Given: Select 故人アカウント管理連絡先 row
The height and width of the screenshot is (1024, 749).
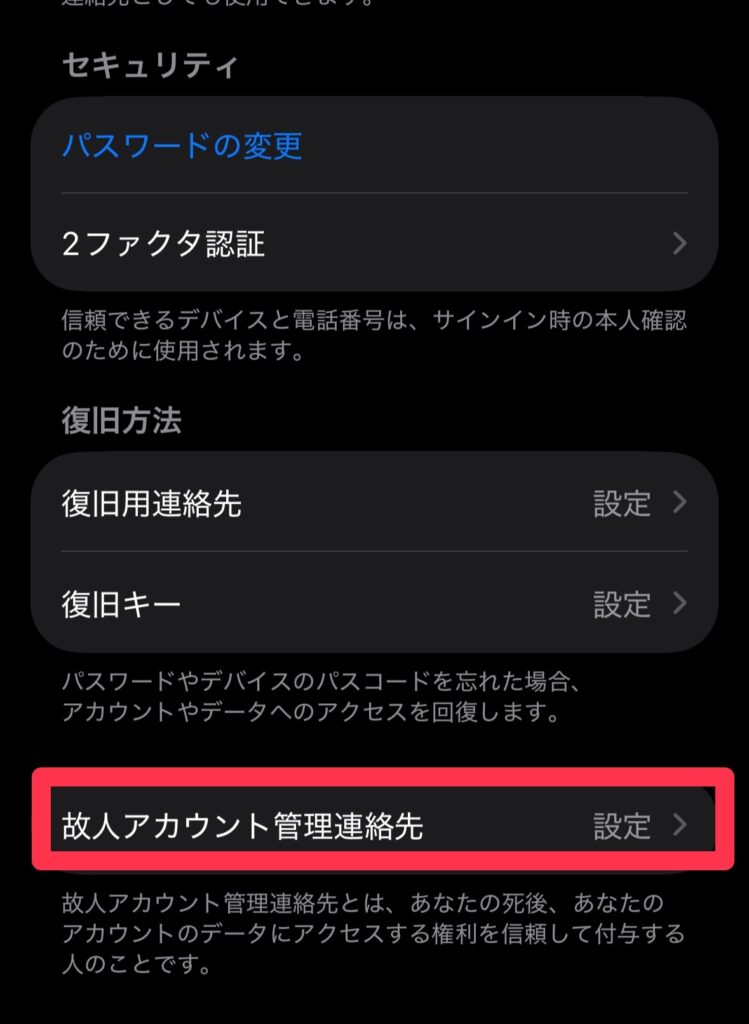Looking at the screenshot, I should click(383, 826).
